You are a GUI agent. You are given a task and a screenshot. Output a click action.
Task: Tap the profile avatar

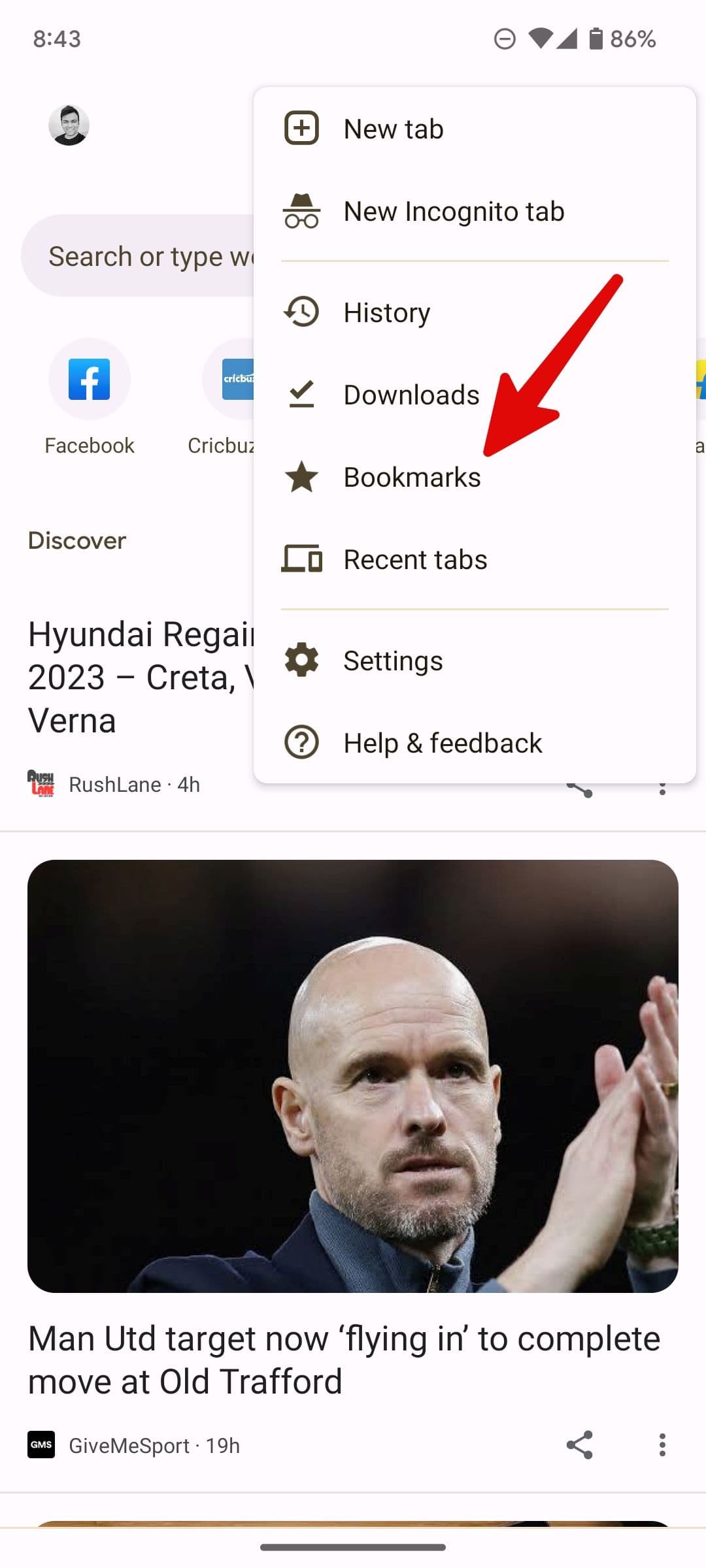point(69,125)
